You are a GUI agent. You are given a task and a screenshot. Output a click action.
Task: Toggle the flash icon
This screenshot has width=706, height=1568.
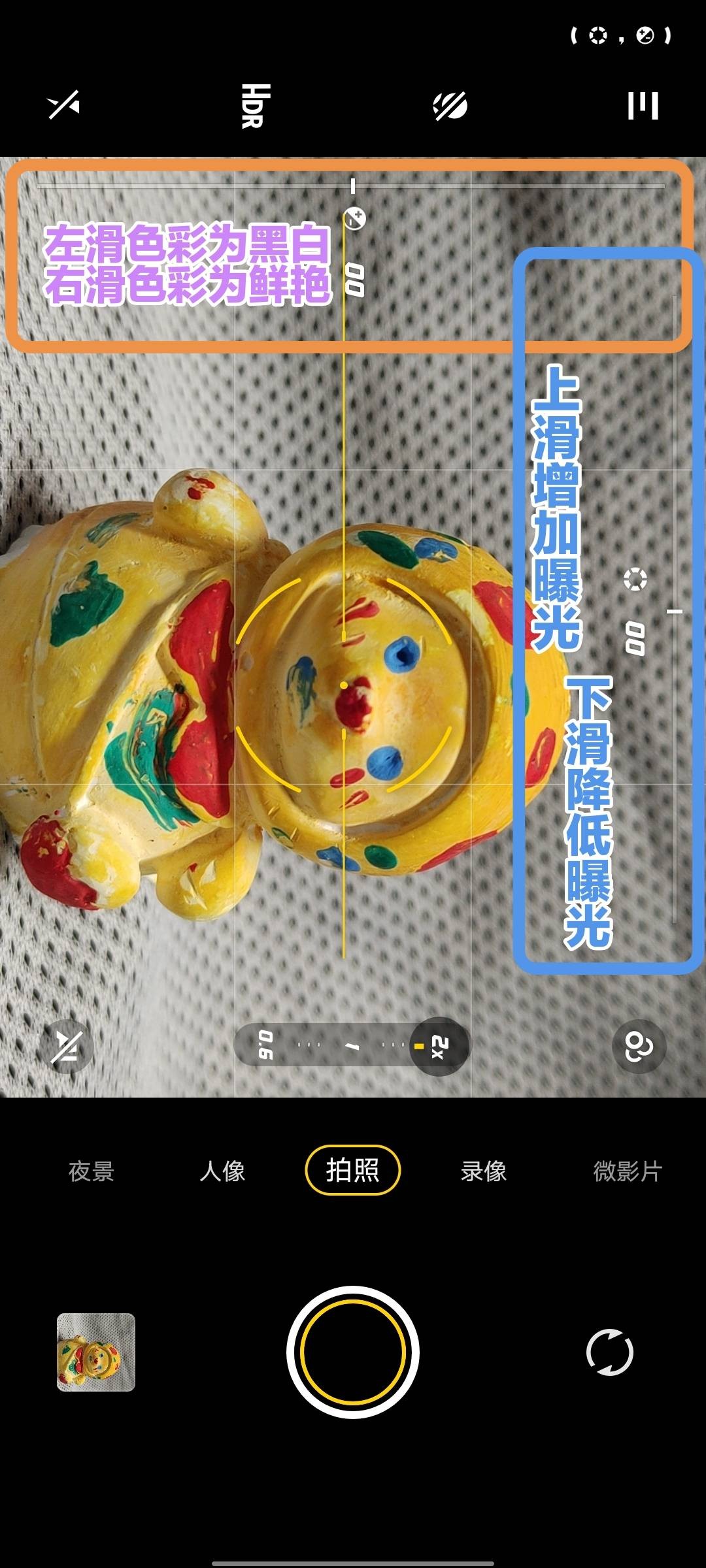point(63,105)
